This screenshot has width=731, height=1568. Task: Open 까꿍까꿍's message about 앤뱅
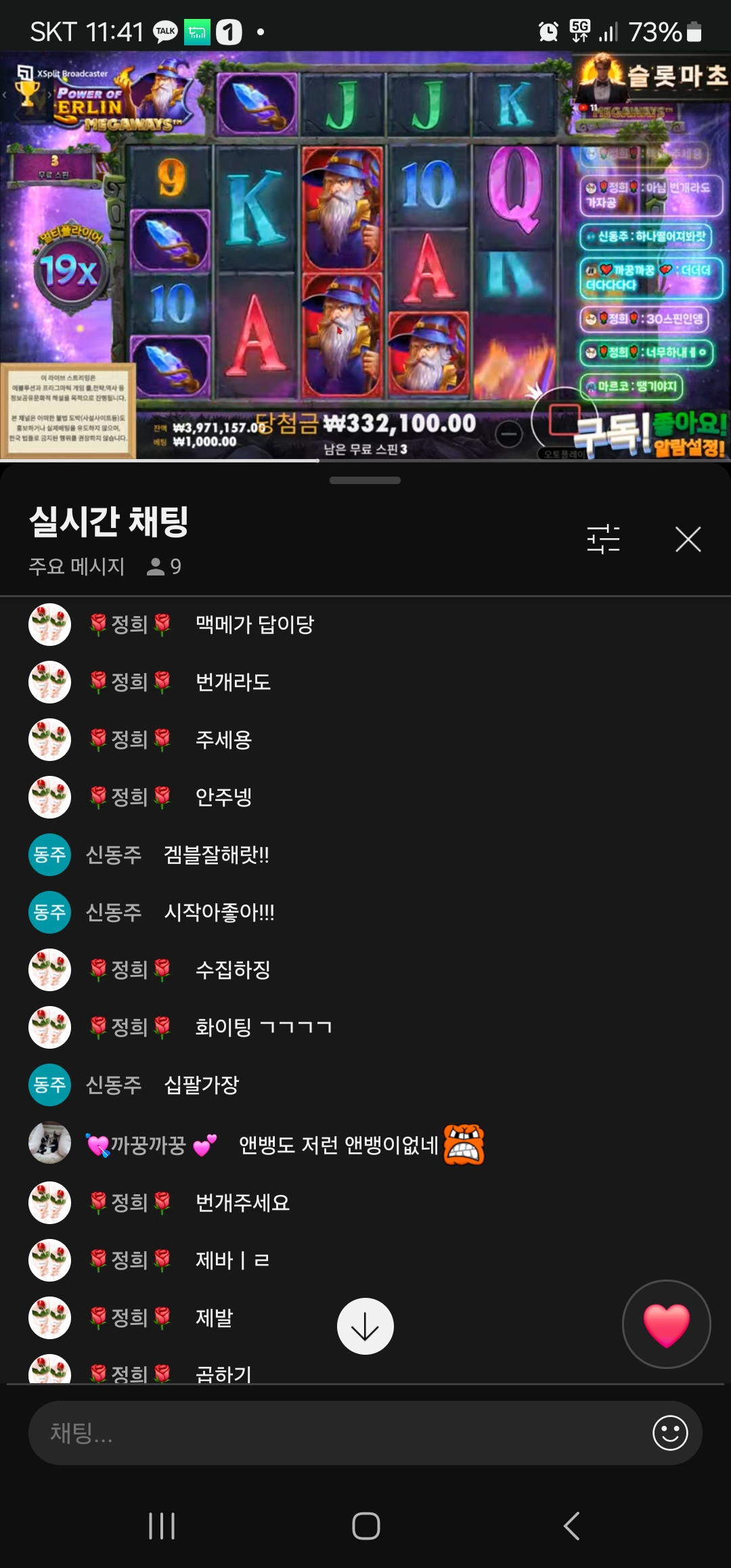[338, 1145]
